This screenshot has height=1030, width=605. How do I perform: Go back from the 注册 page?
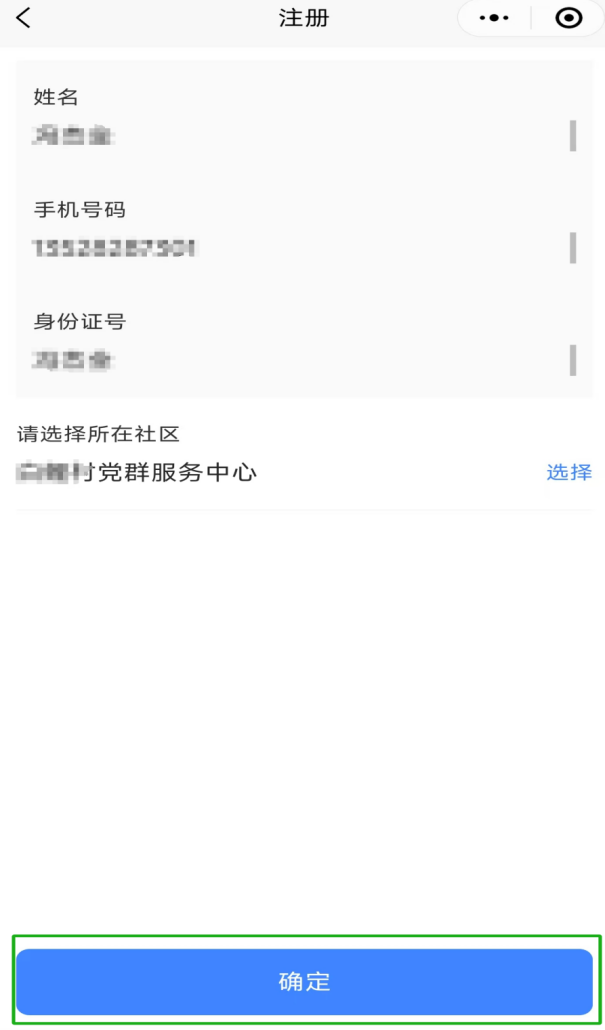[24, 18]
